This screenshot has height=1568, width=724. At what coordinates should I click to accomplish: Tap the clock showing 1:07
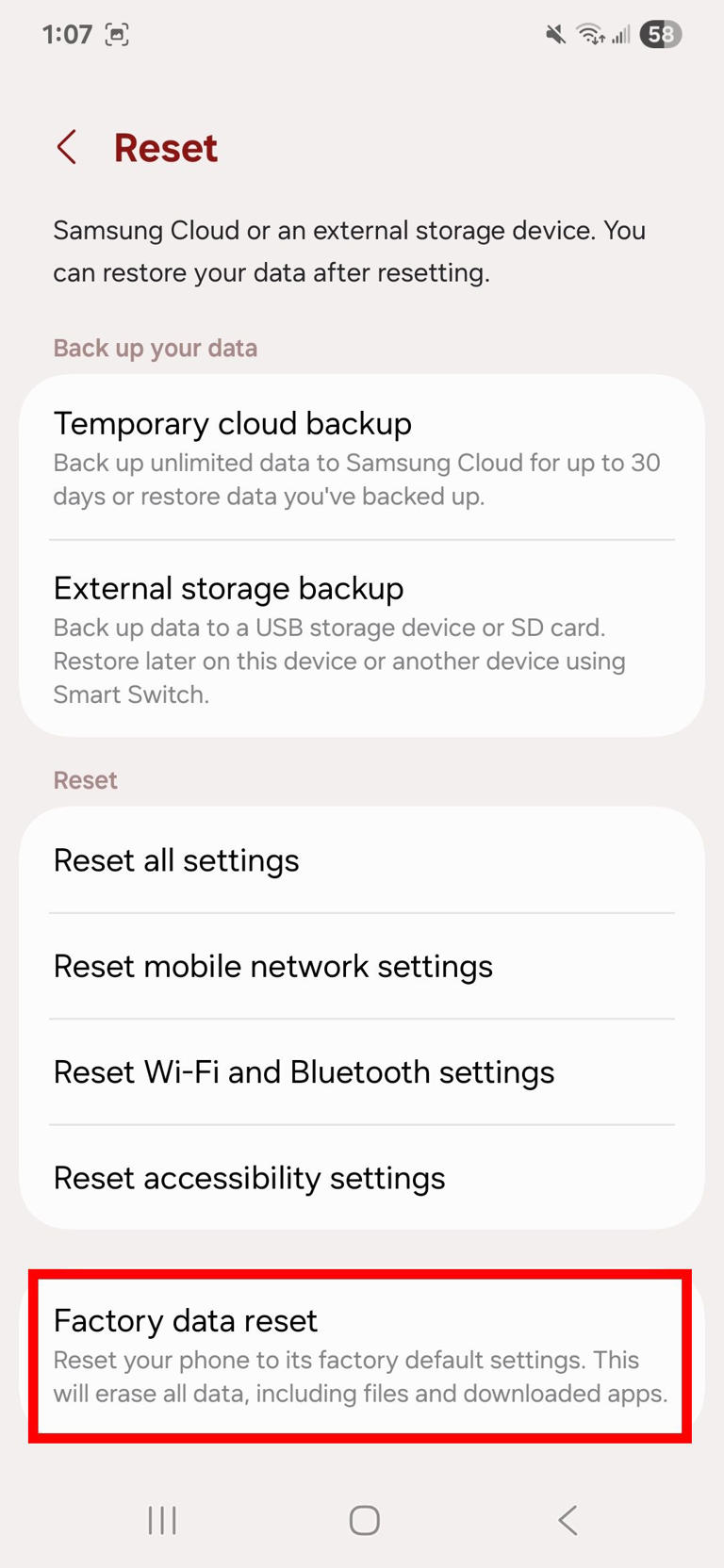pyautogui.click(x=67, y=34)
